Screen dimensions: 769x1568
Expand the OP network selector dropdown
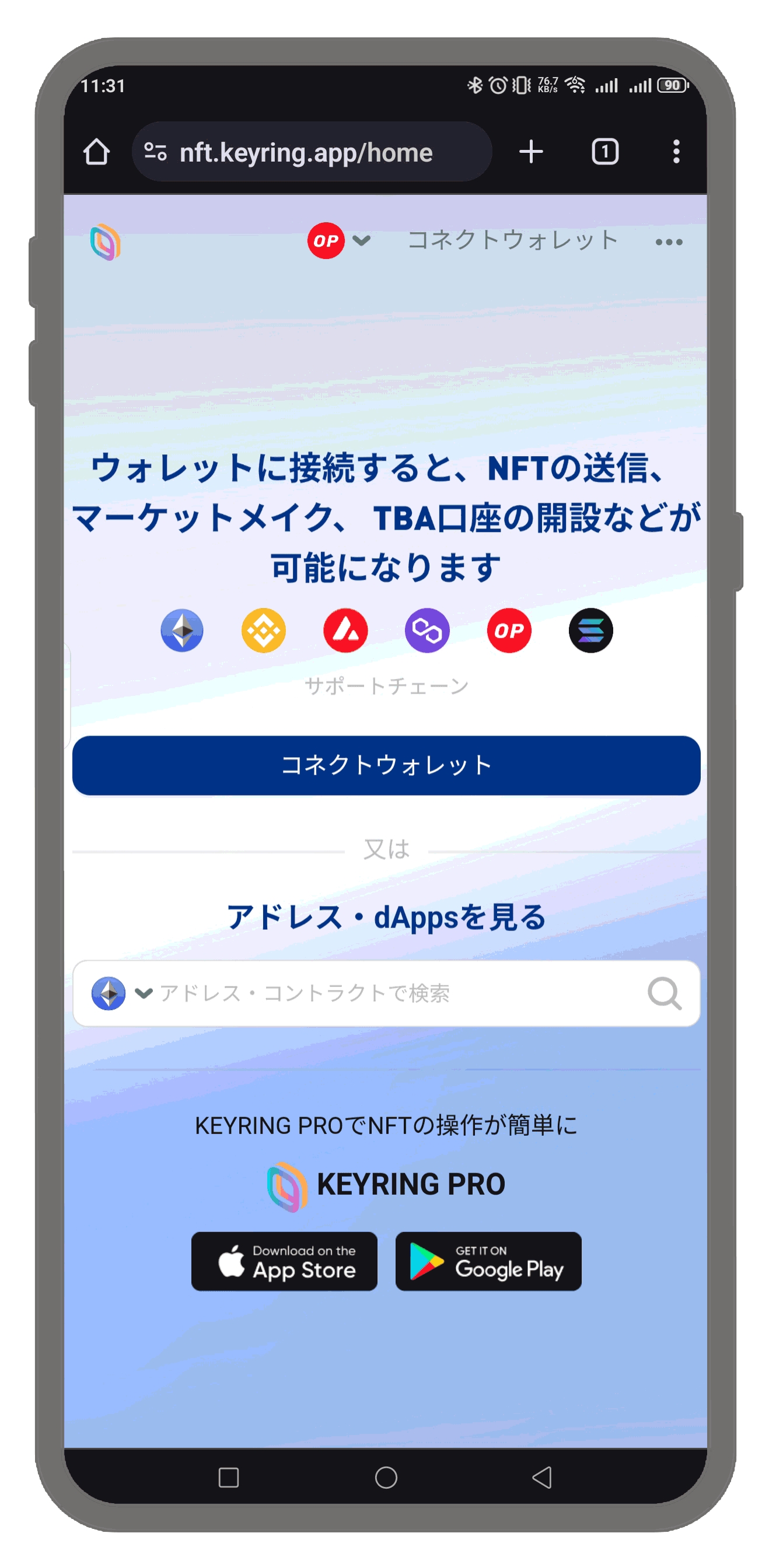coord(338,241)
